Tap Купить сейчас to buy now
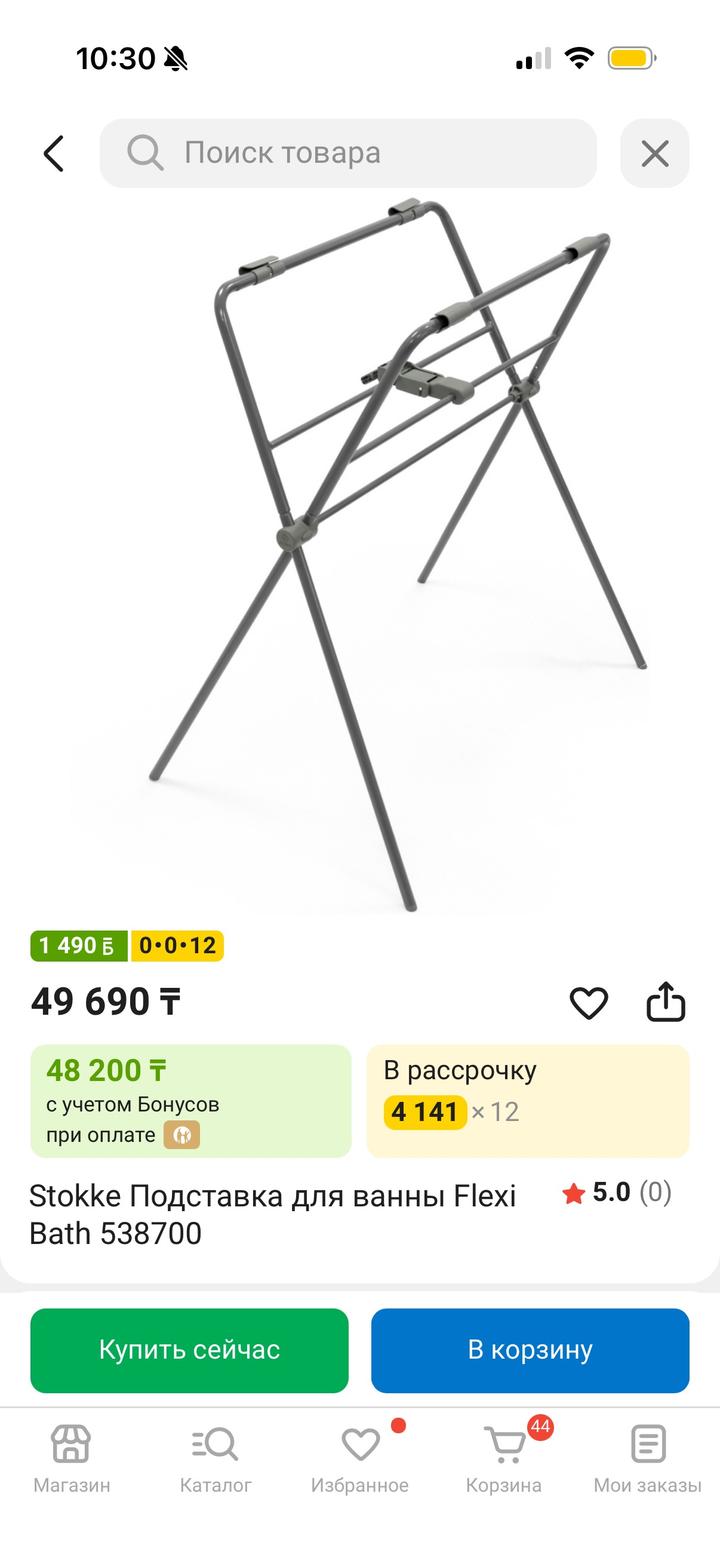Image resolution: width=720 pixels, height=1565 pixels. (189, 1350)
